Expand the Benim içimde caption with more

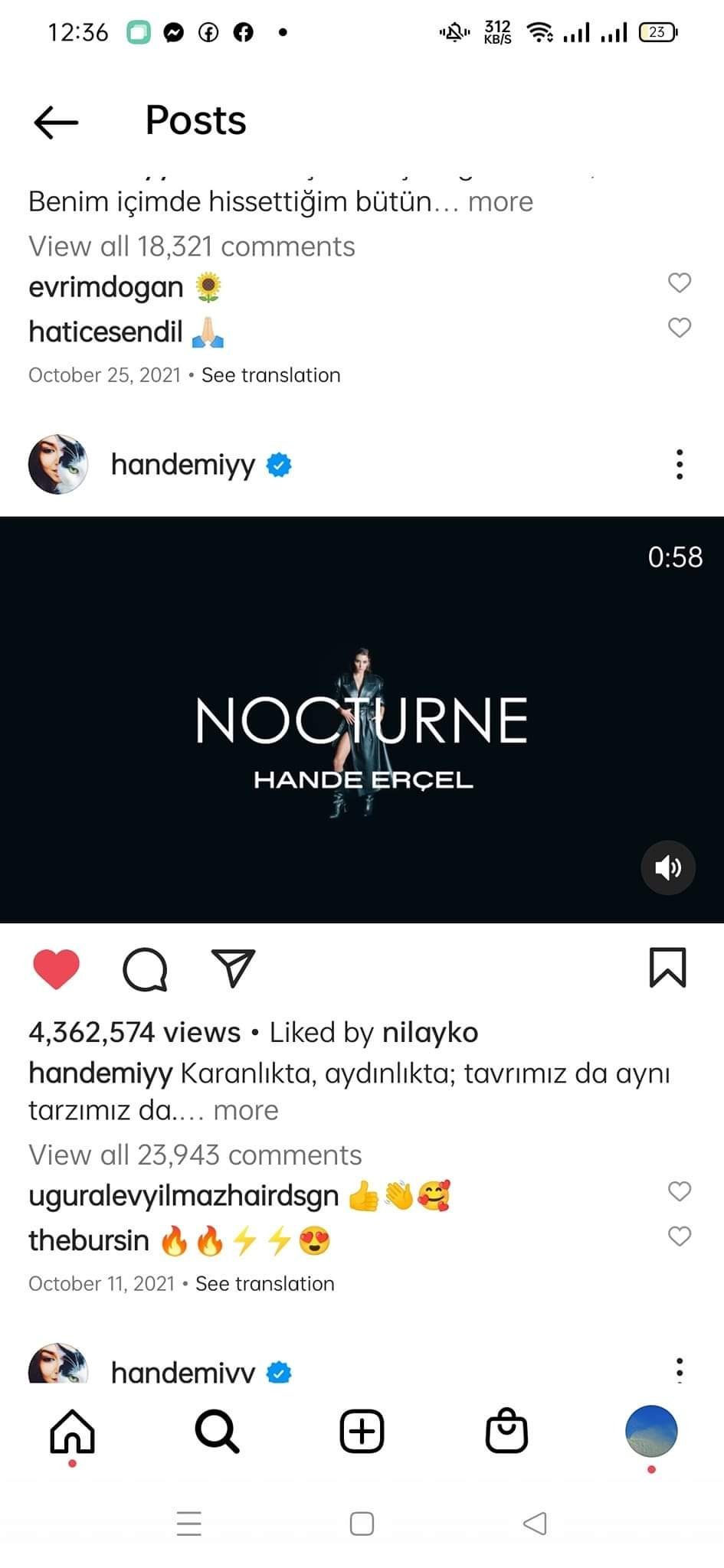click(x=500, y=202)
